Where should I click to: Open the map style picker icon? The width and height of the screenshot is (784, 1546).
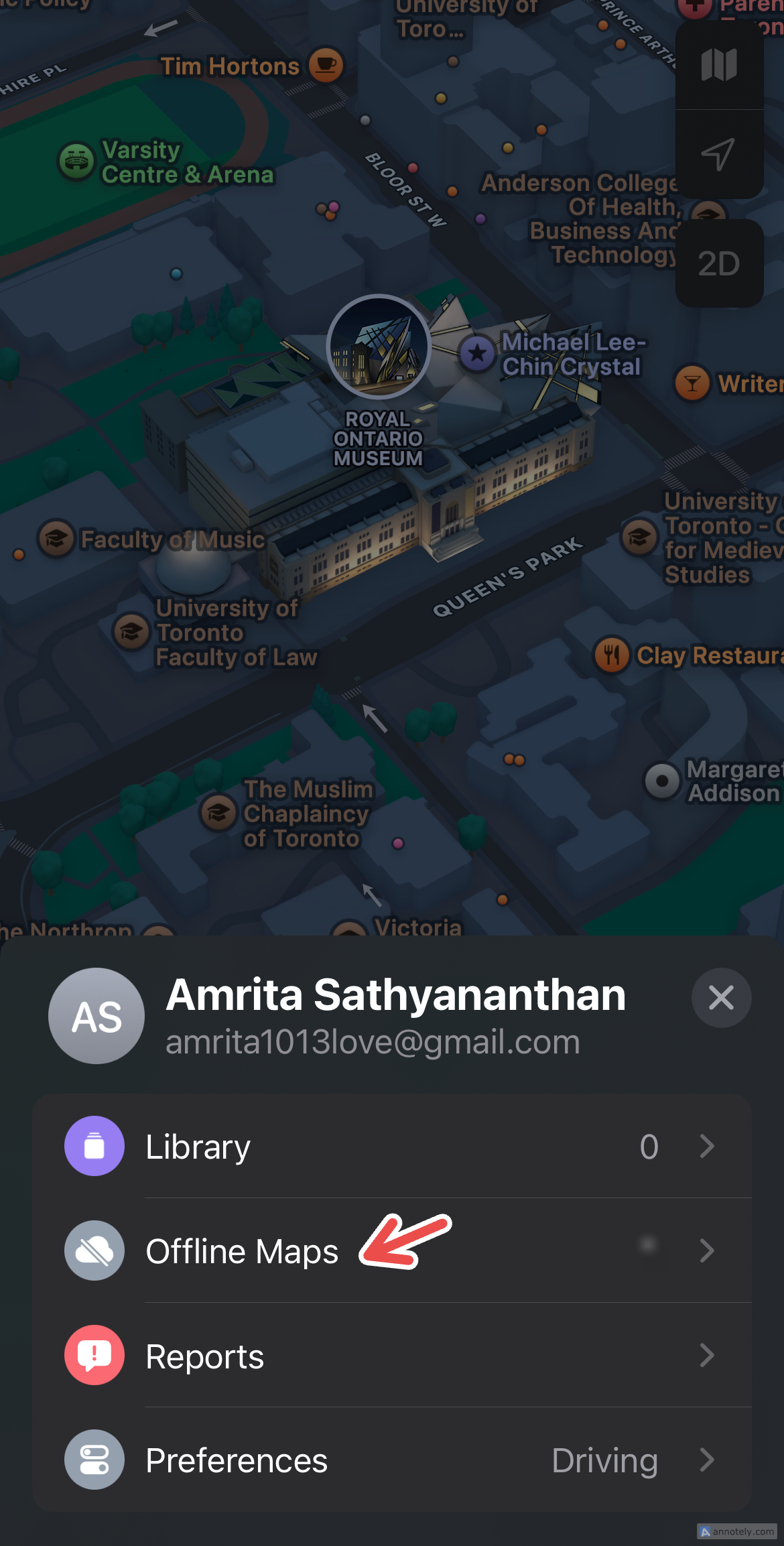(719, 64)
